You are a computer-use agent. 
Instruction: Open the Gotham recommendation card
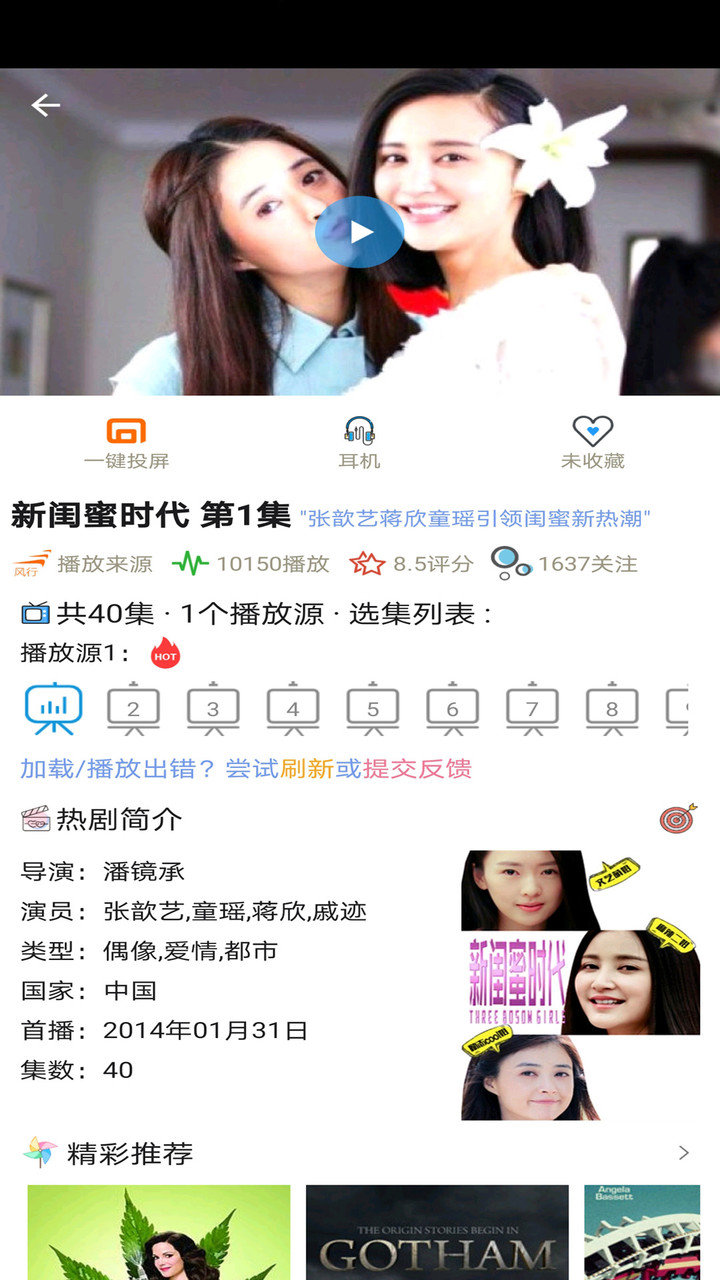click(x=437, y=1232)
